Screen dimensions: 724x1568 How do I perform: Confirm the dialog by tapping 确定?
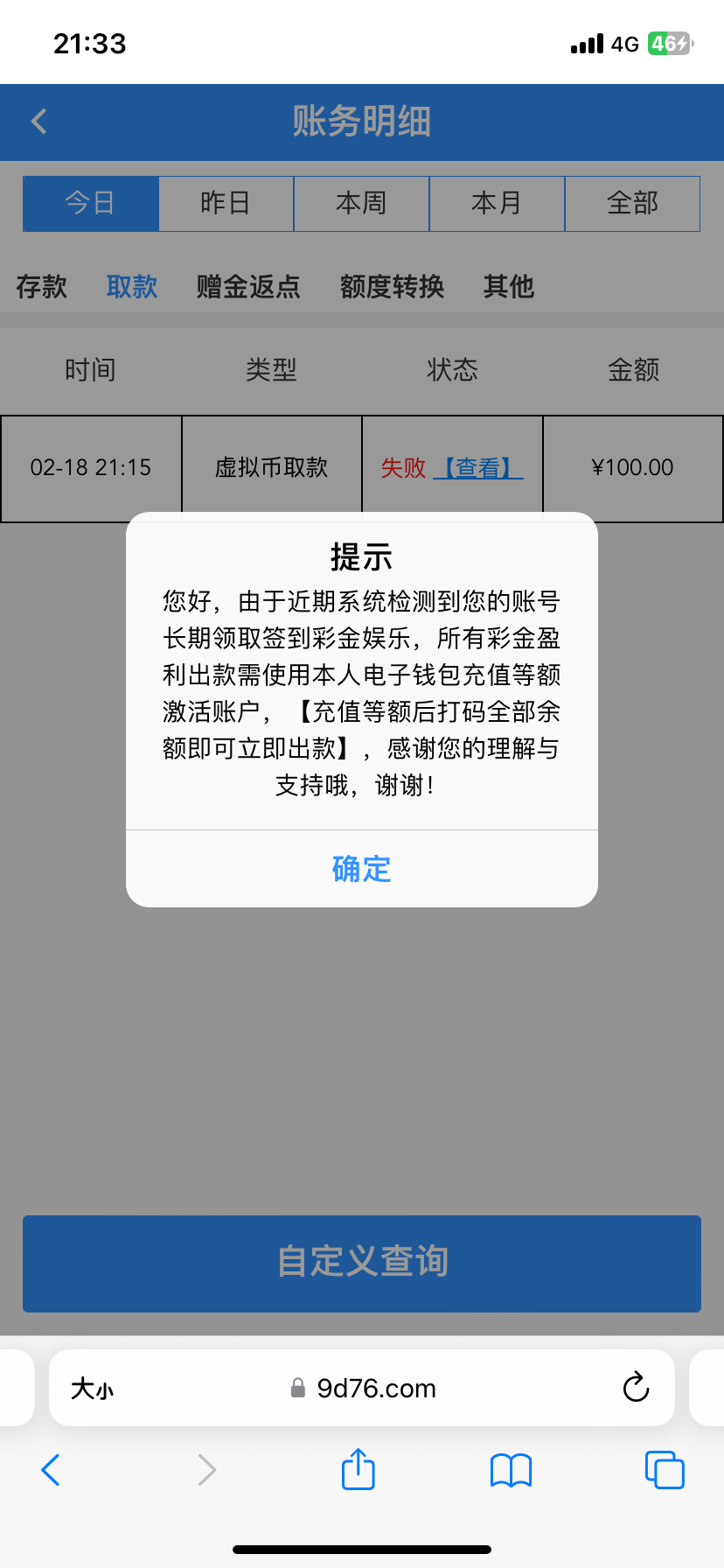(x=361, y=868)
